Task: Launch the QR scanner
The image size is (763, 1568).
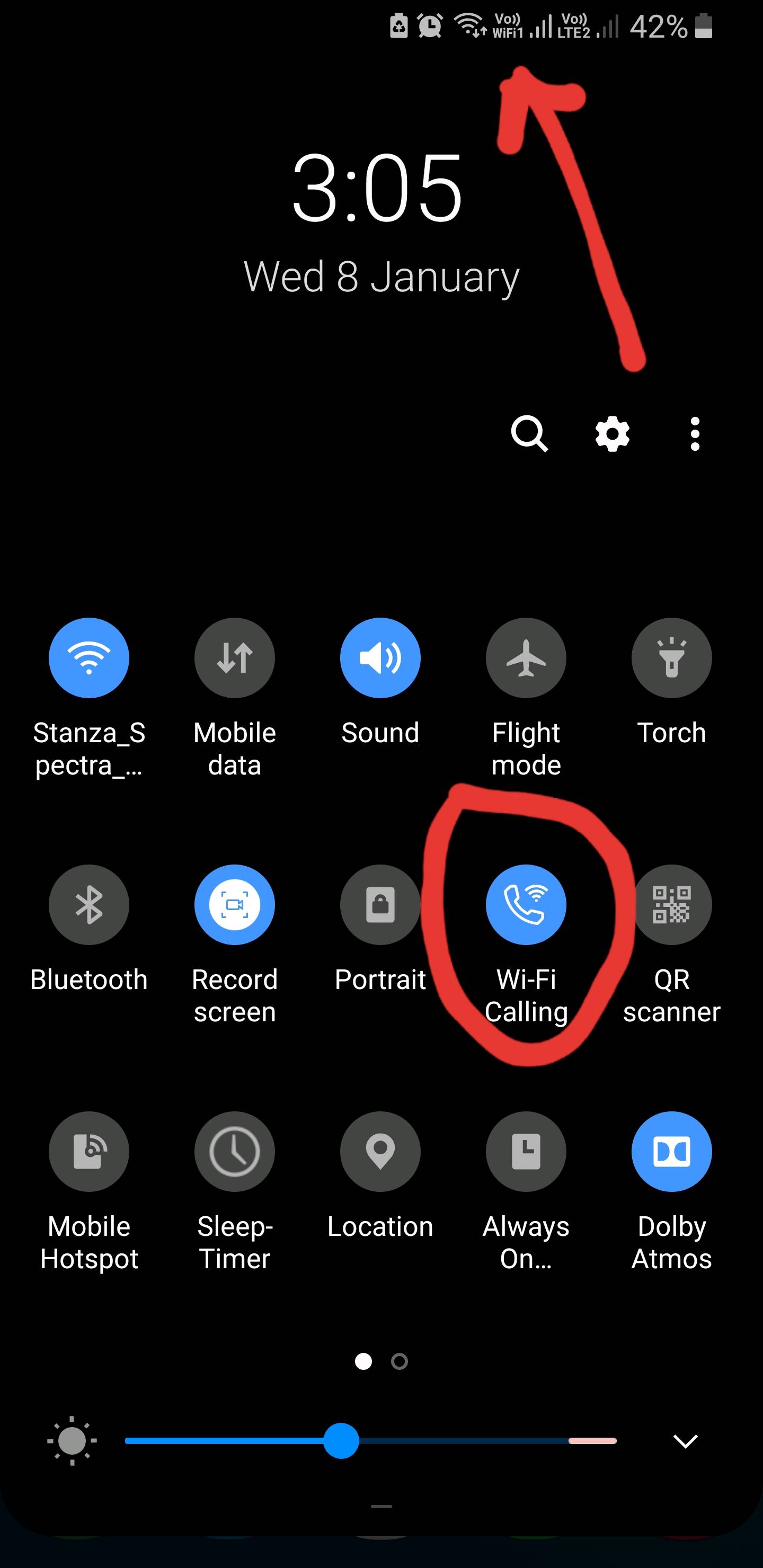Action: (671, 905)
